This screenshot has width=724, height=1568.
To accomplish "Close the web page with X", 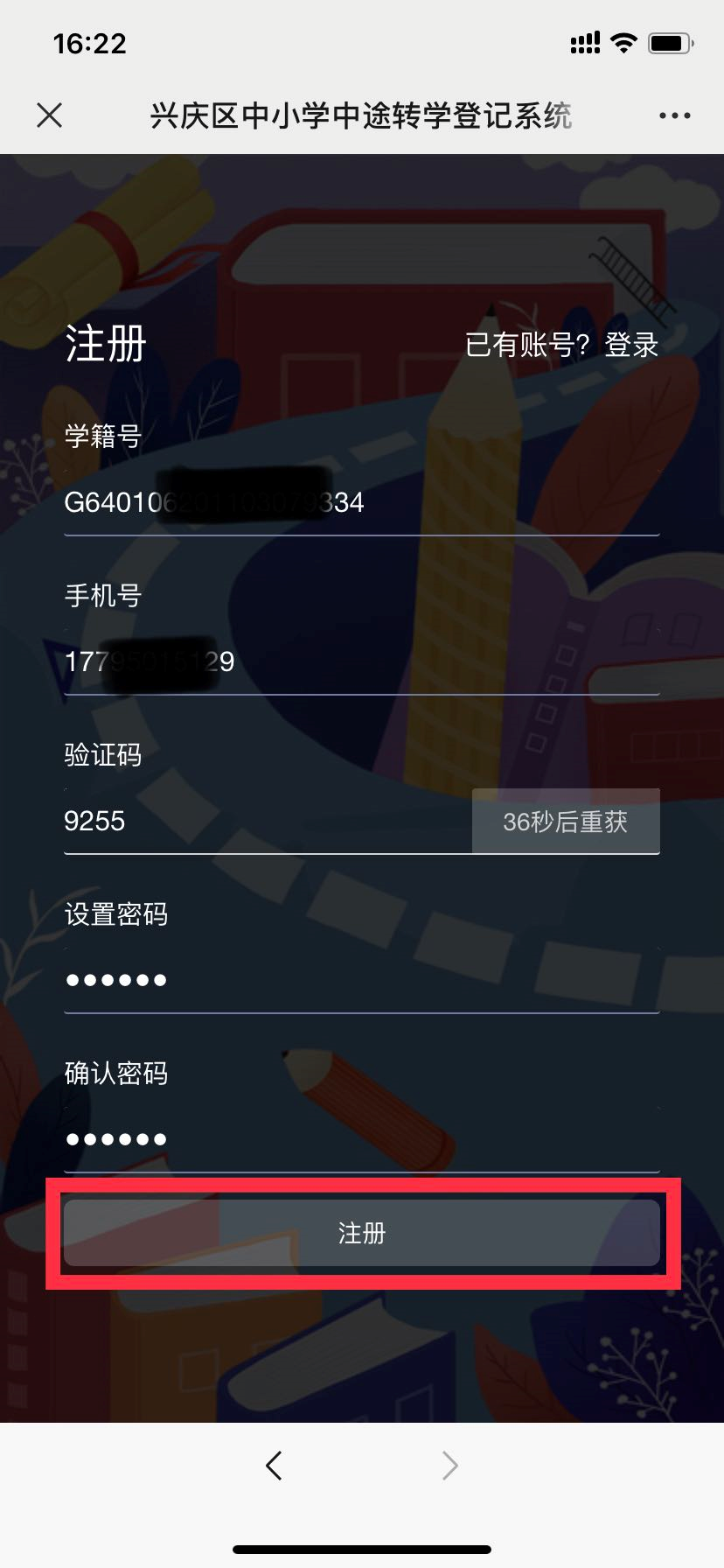I will coord(50,115).
